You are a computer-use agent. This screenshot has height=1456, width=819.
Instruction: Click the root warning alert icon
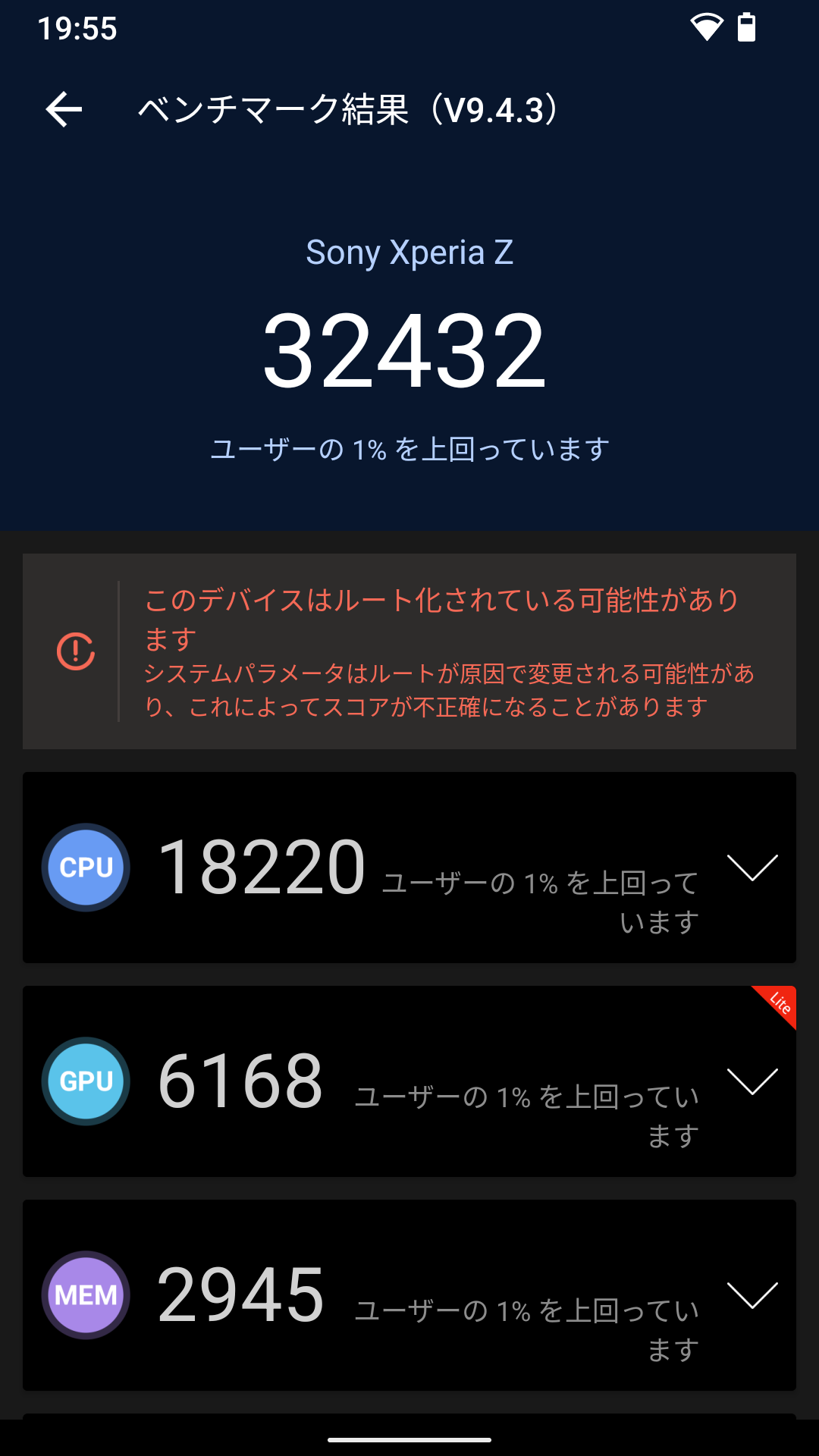pos(76,651)
